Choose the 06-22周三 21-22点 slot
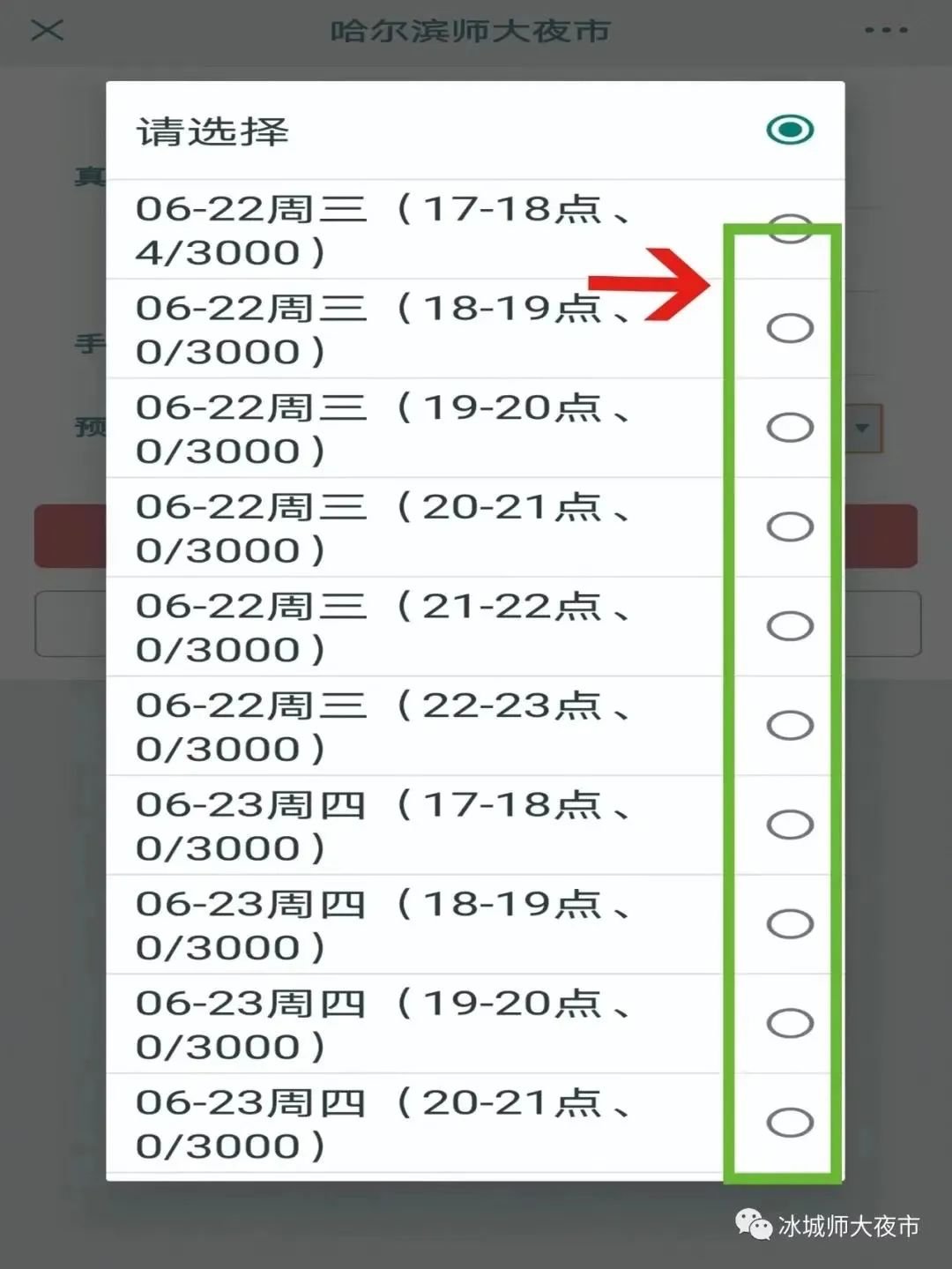The width and height of the screenshot is (952, 1269). pyautogui.click(x=789, y=626)
